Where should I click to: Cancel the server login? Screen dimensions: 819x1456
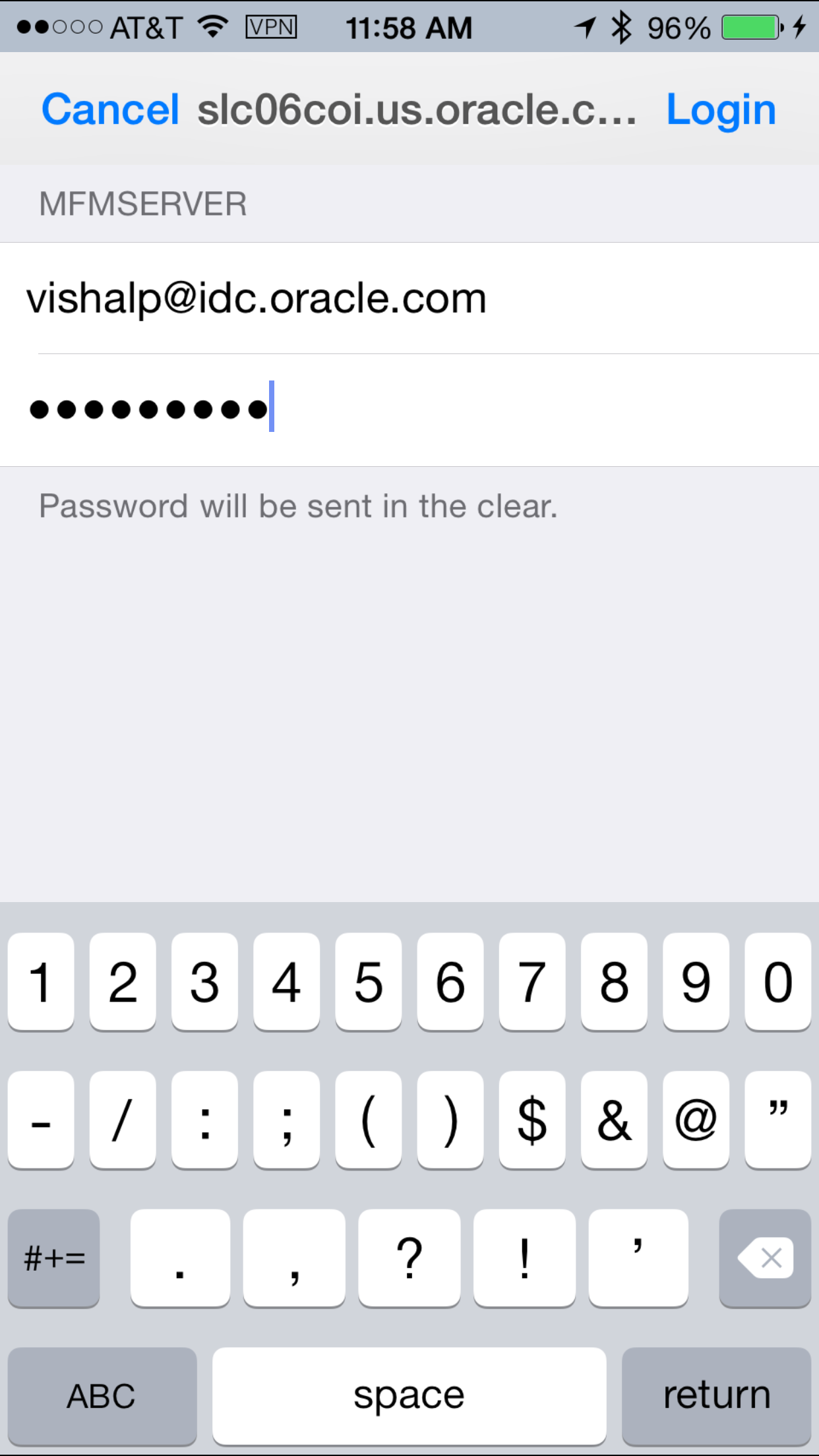point(110,109)
